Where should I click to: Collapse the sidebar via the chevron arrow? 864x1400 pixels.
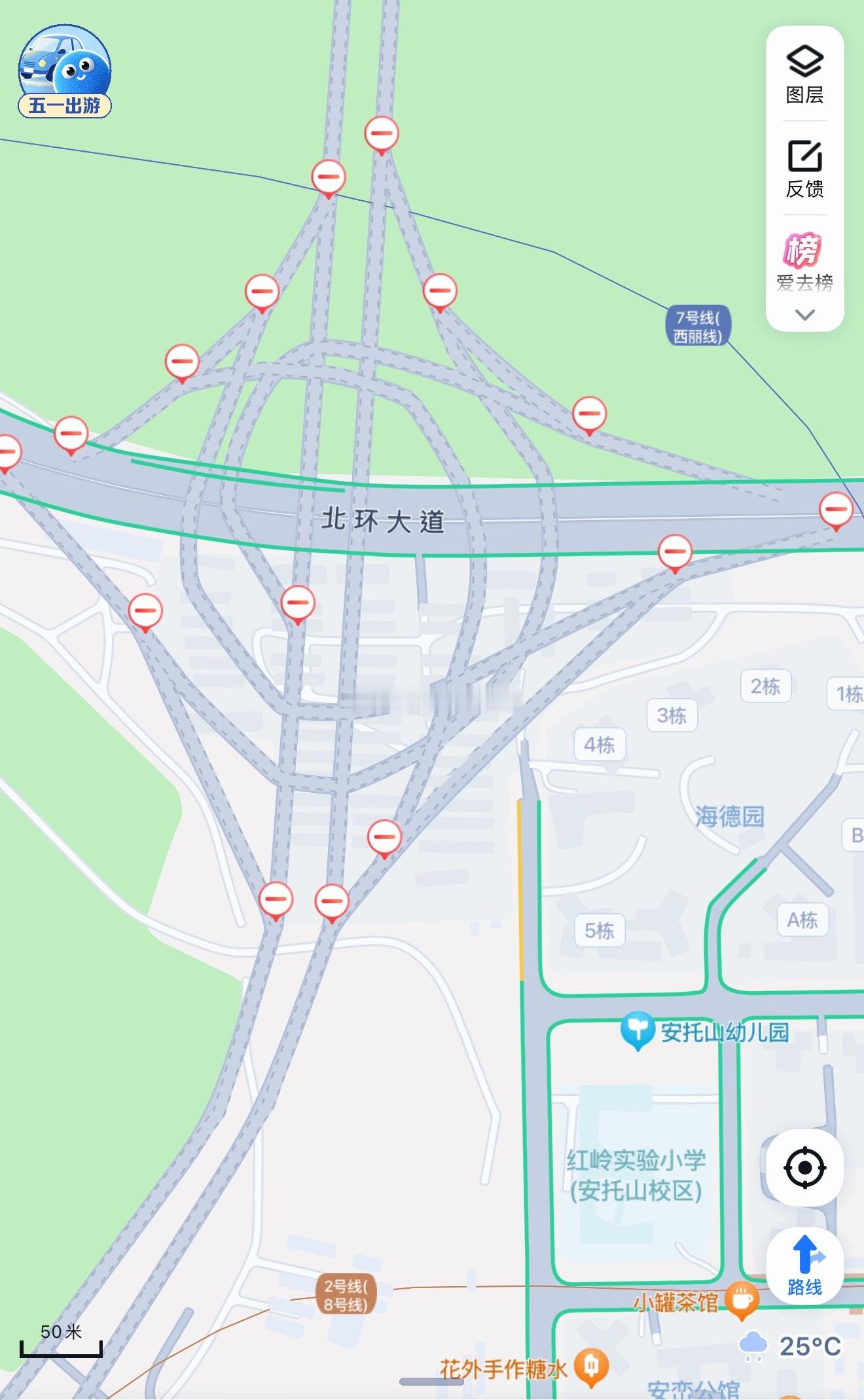point(804,314)
